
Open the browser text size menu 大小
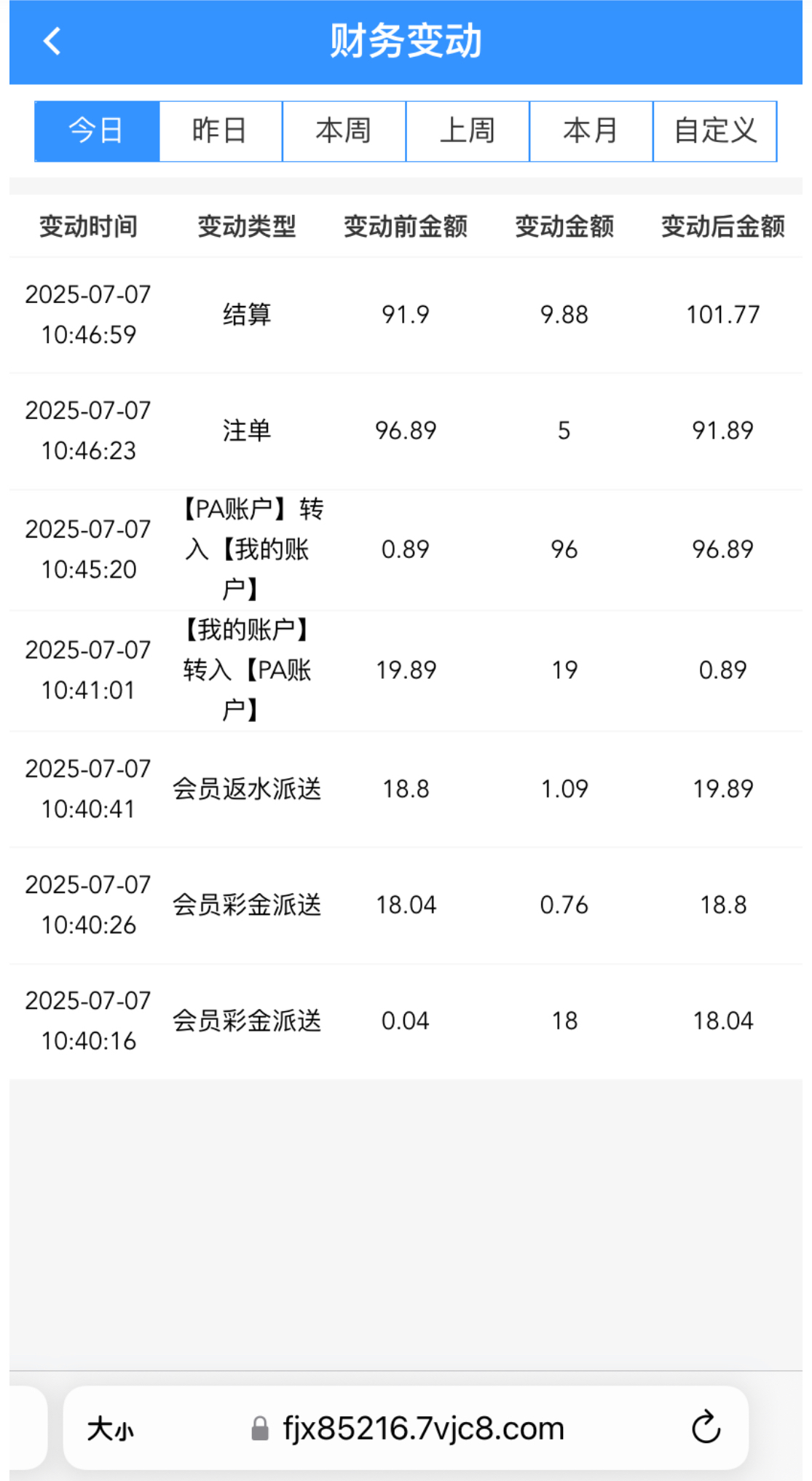(110, 1429)
